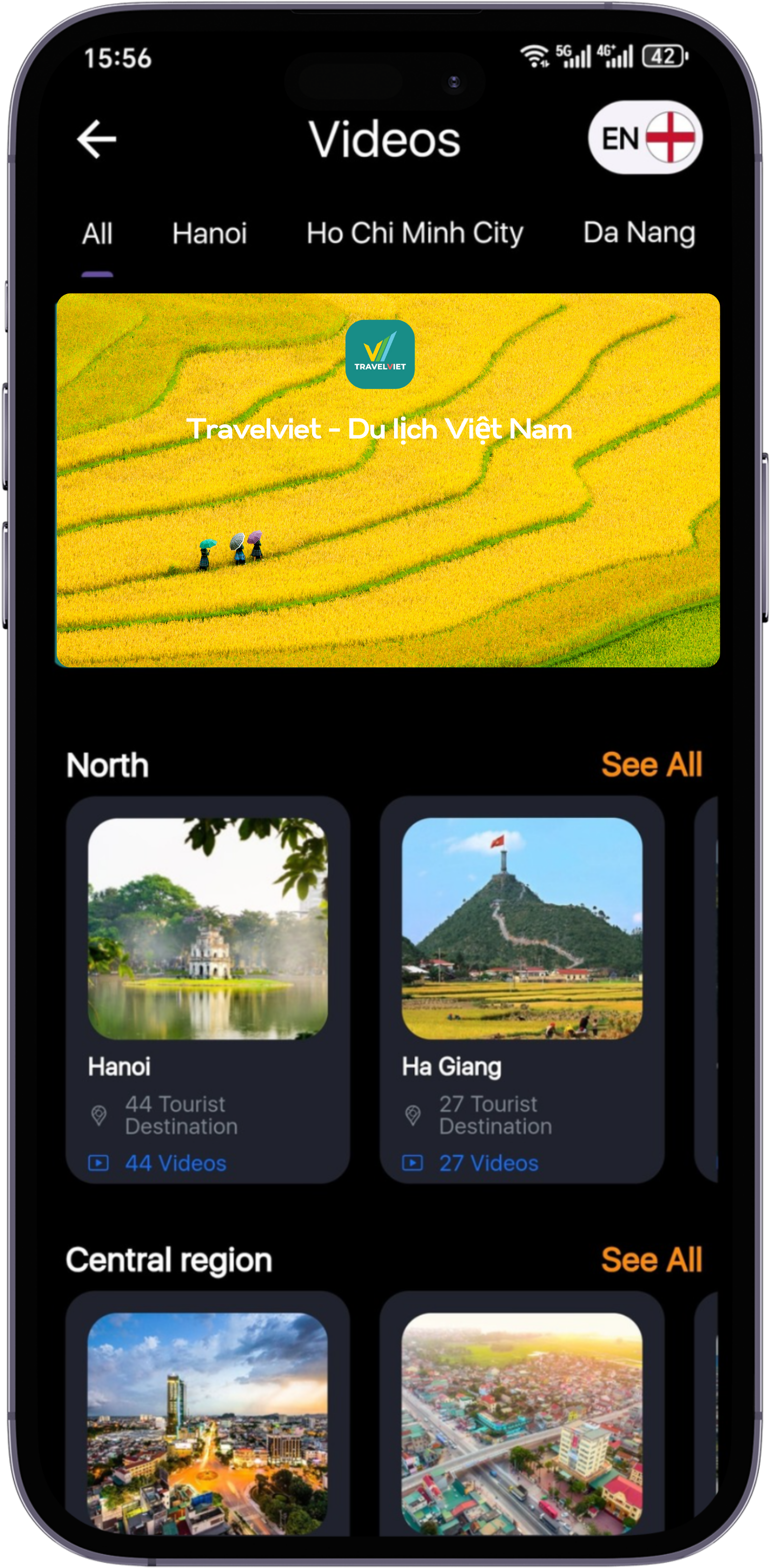Open the EN language switcher
This screenshot has width=784, height=1568.
tap(645, 138)
